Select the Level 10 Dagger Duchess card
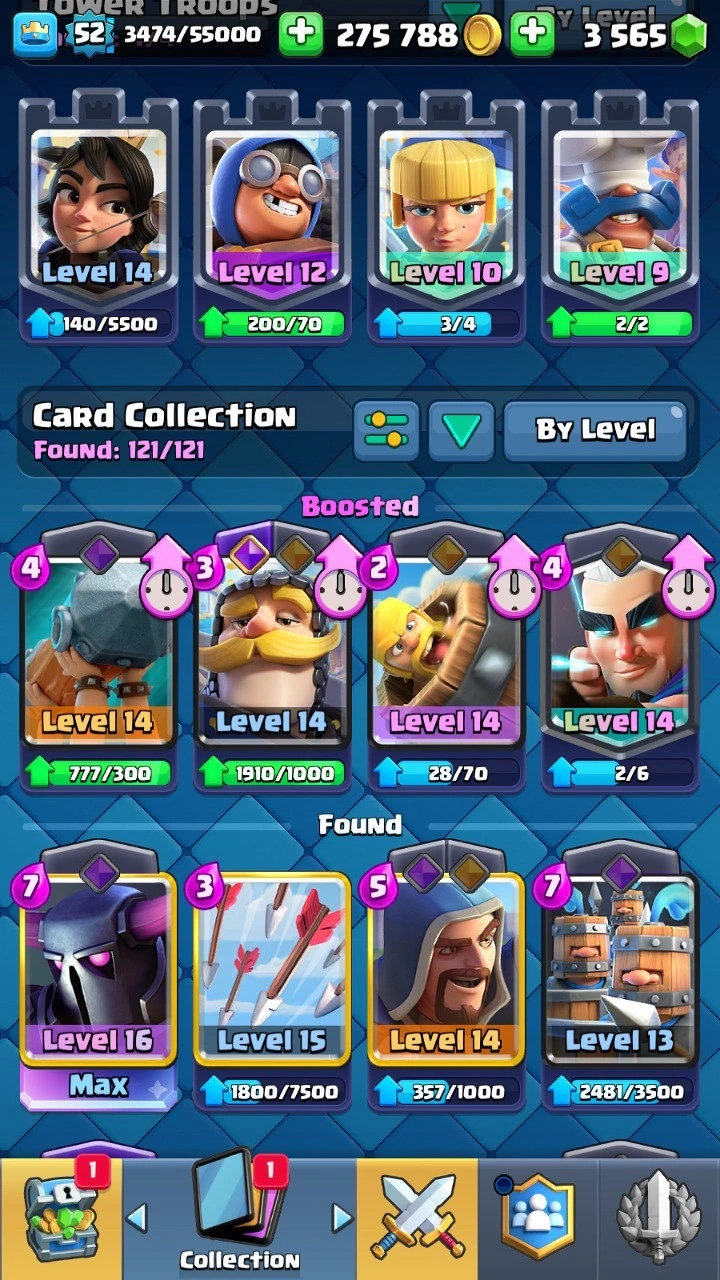This screenshot has height=1280, width=720. pyautogui.click(x=444, y=215)
